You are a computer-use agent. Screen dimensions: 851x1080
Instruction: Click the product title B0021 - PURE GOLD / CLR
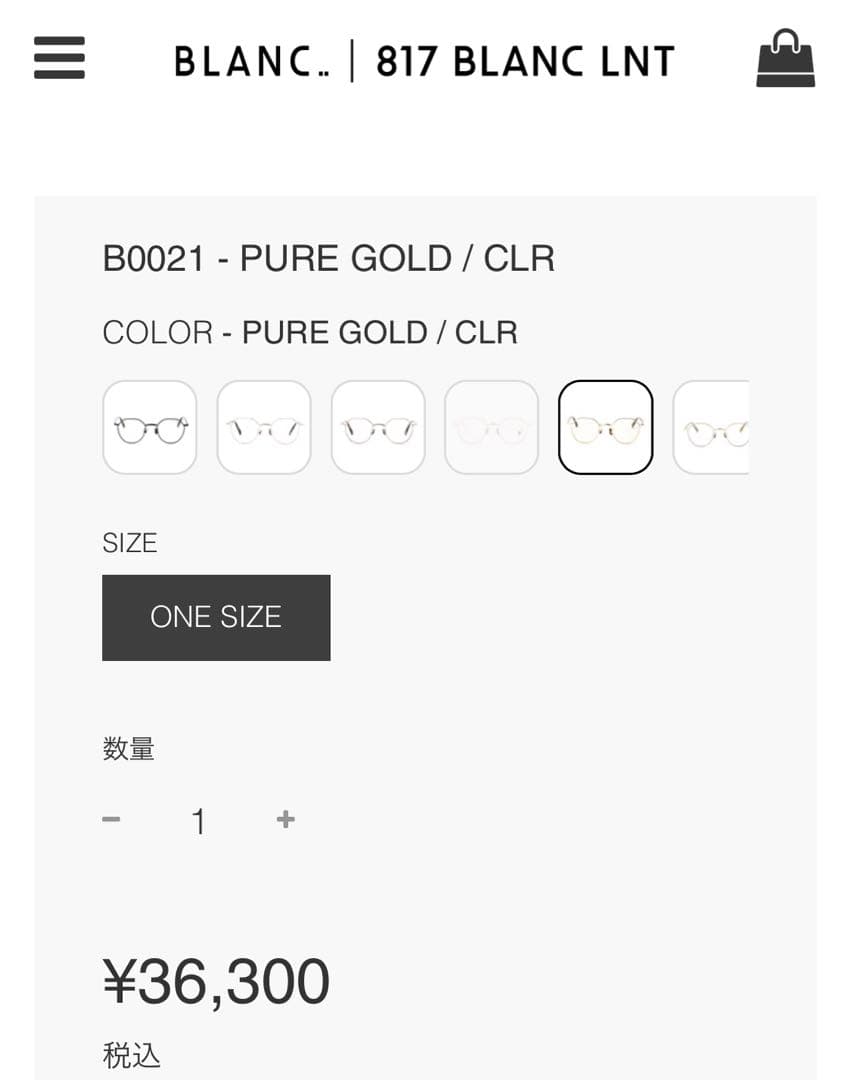click(x=330, y=258)
